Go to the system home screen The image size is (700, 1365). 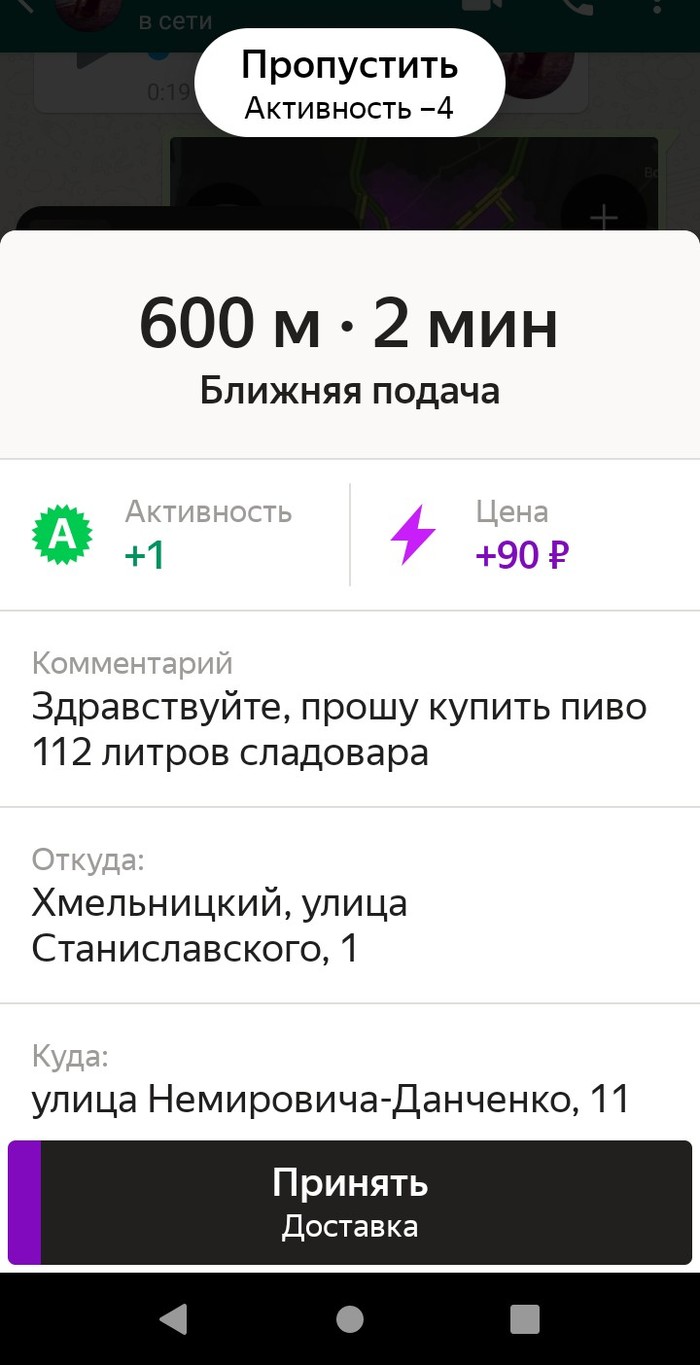350,1319
